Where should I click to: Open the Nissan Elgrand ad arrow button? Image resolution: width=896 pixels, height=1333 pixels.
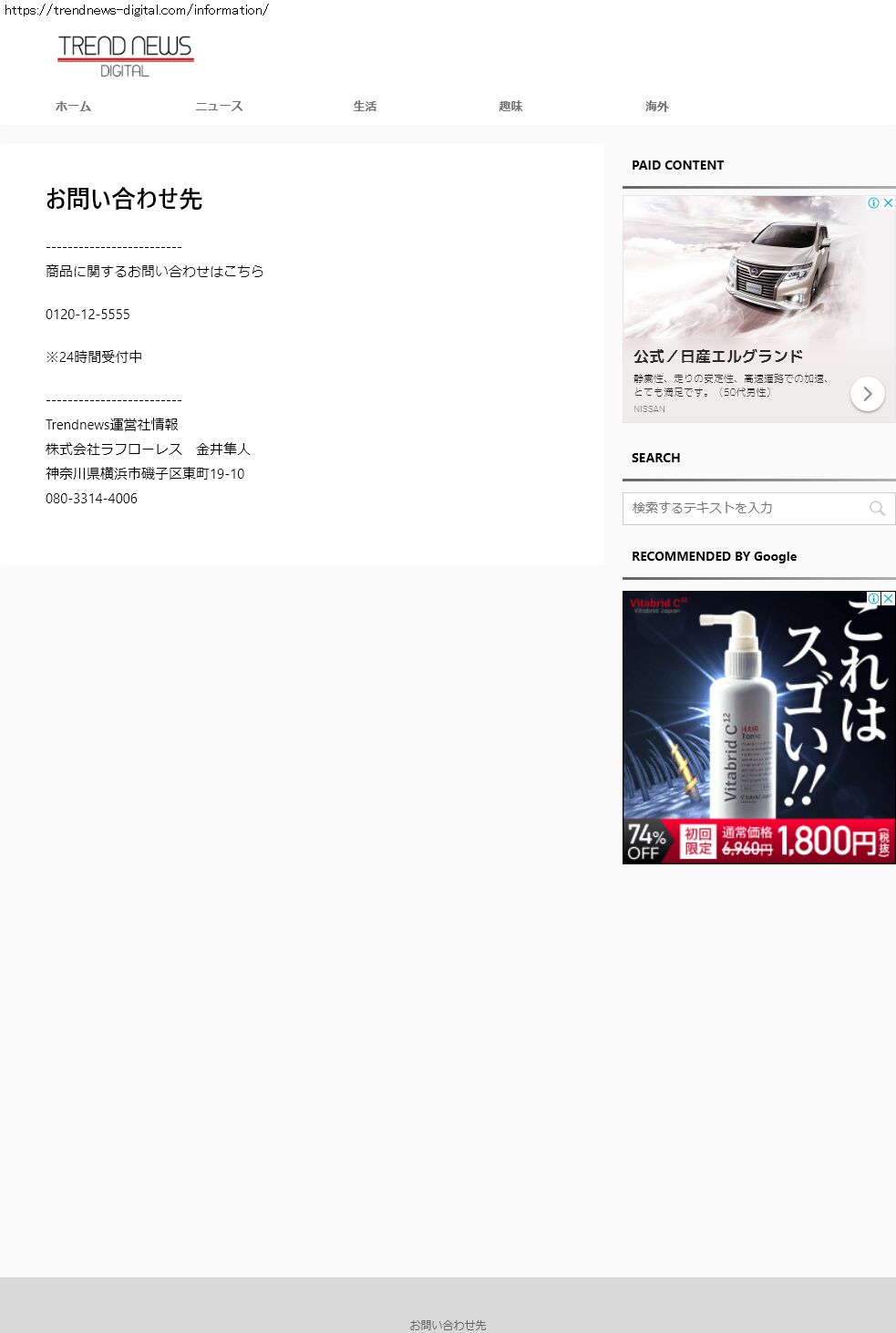tap(867, 394)
